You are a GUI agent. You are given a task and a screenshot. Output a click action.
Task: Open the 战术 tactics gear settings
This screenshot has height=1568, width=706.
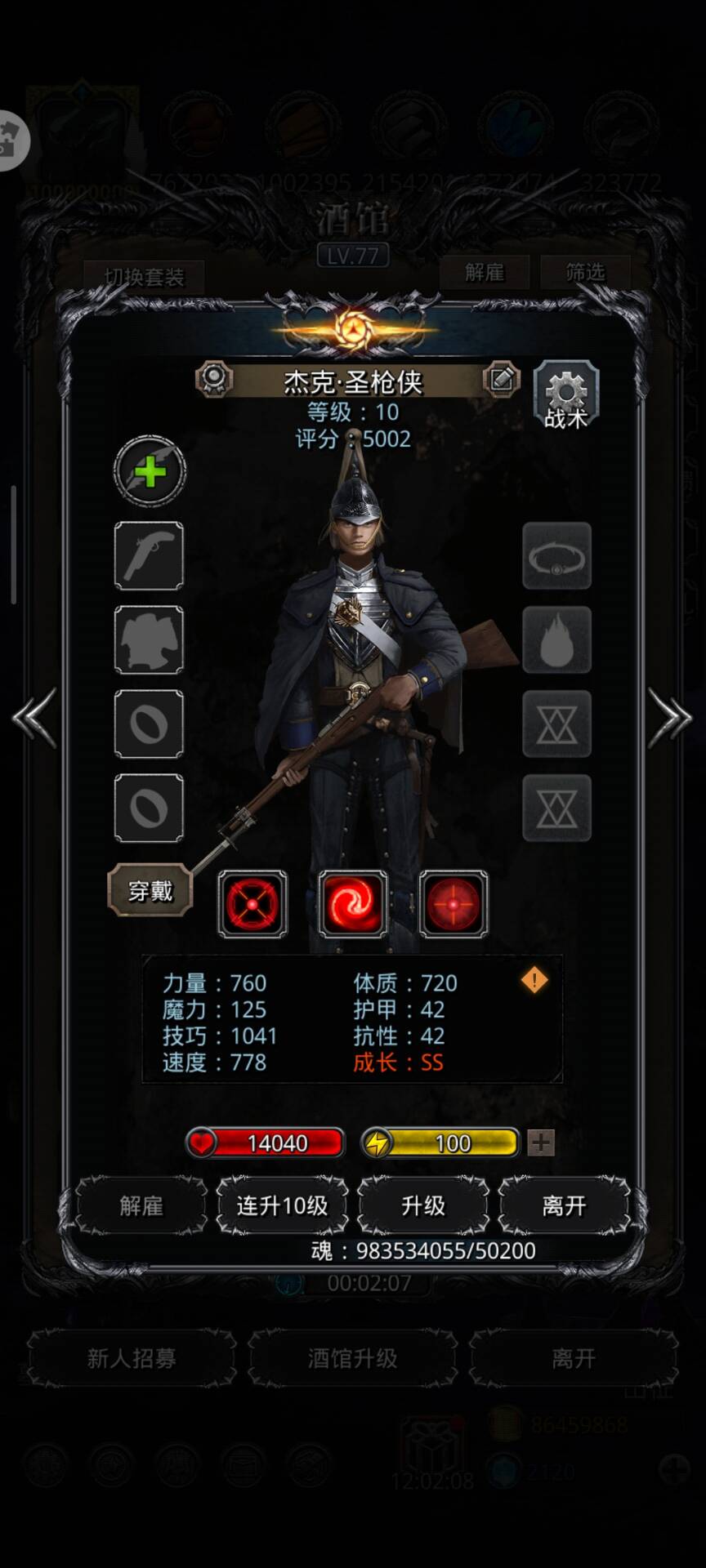tap(565, 396)
